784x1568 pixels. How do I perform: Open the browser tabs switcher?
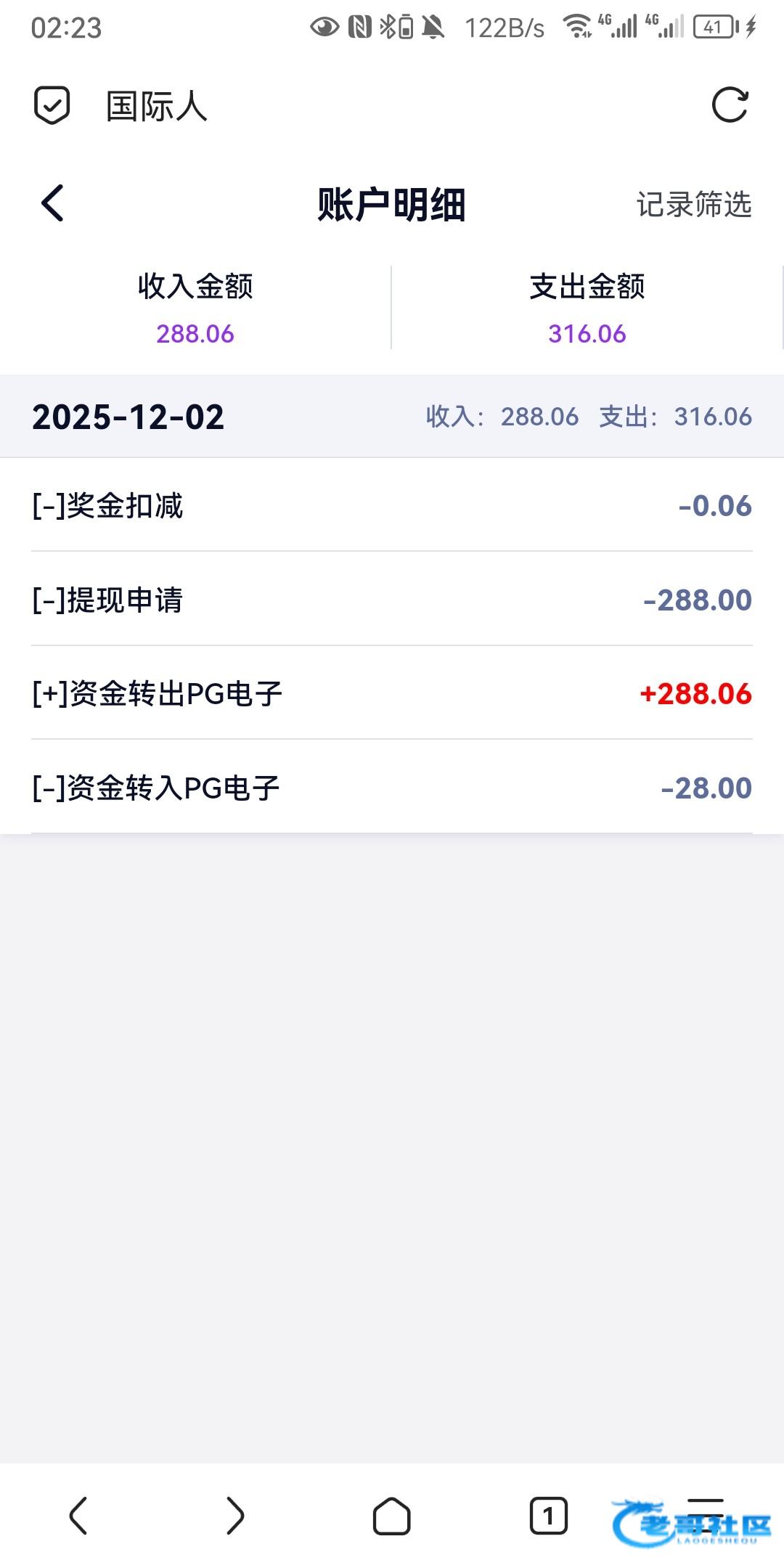pos(549,1515)
